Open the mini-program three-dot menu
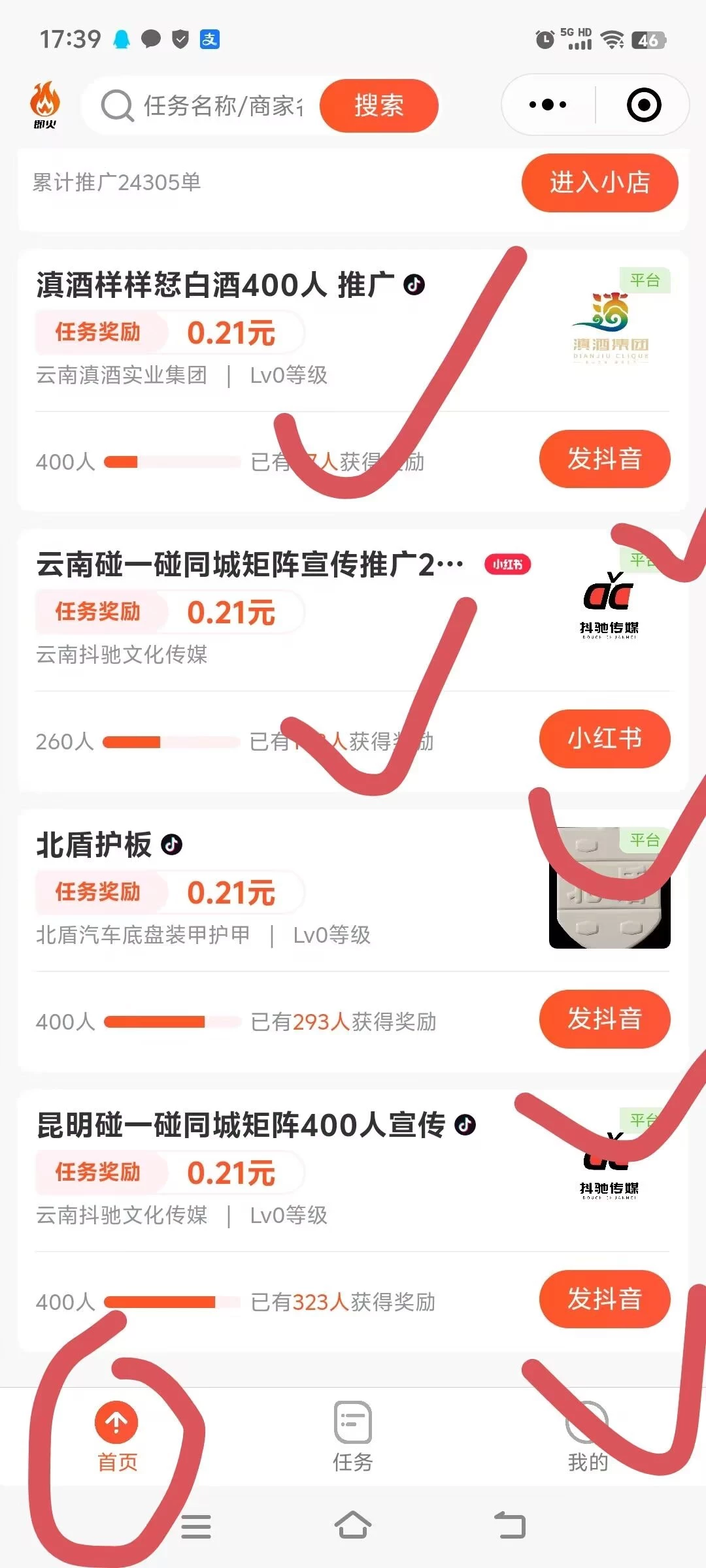 pyautogui.click(x=548, y=105)
